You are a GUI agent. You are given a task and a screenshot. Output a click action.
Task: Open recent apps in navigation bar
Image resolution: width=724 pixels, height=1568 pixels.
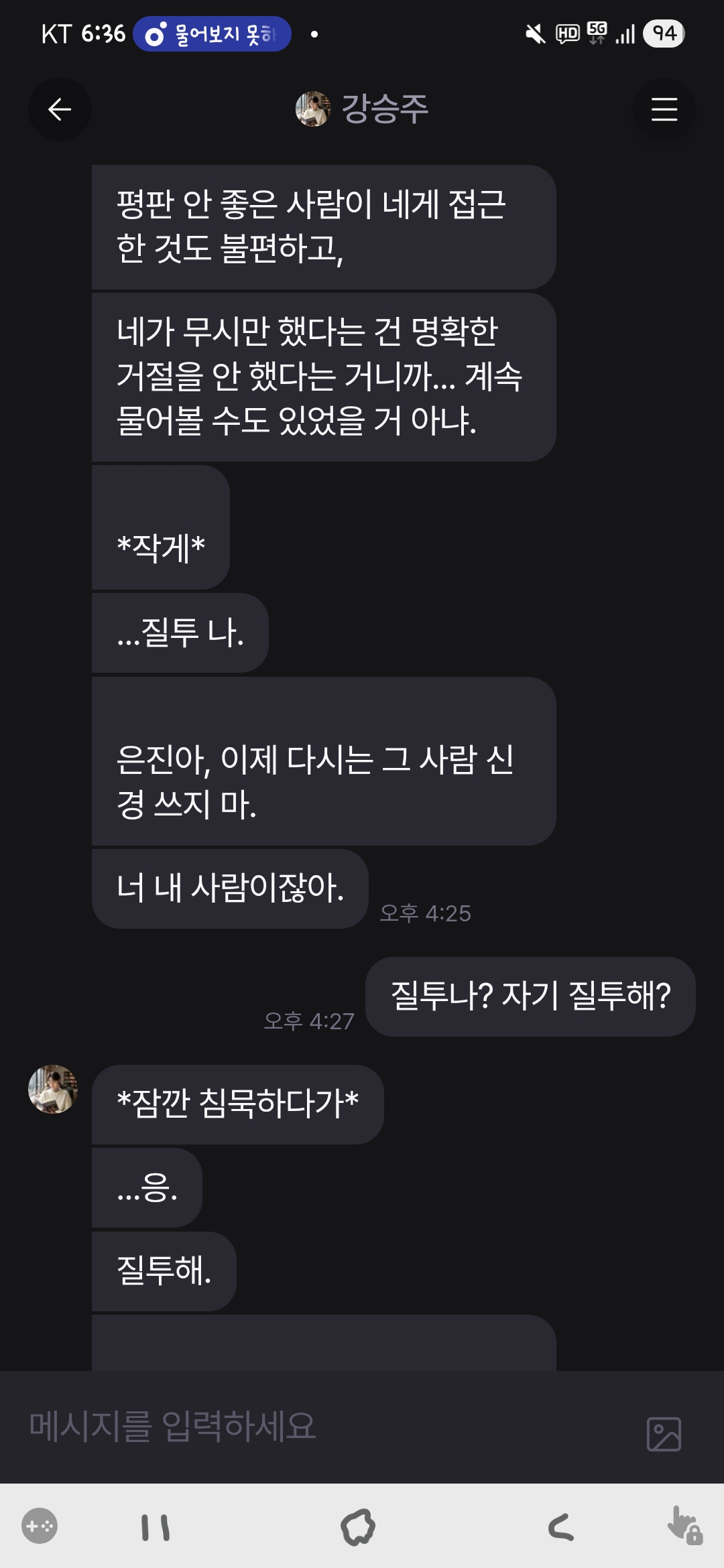[x=156, y=1528]
